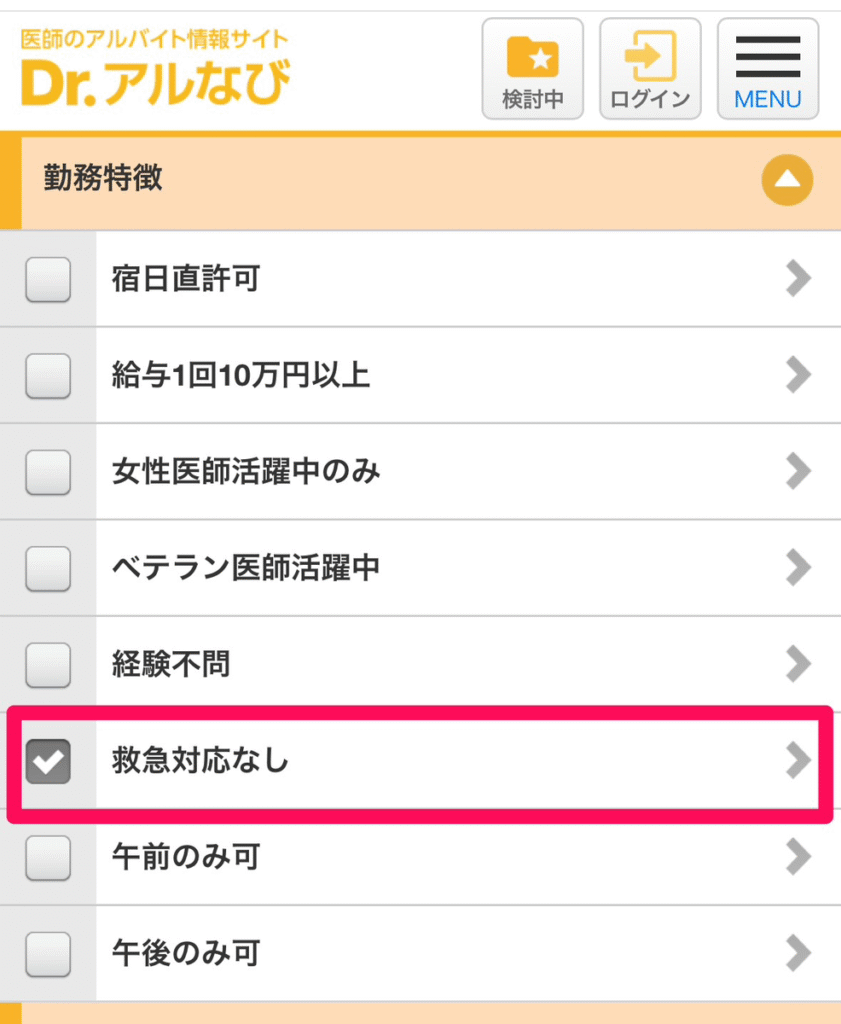Open the 午前のみ可 row chevron
841x1024 pixels.
point(797,857)
